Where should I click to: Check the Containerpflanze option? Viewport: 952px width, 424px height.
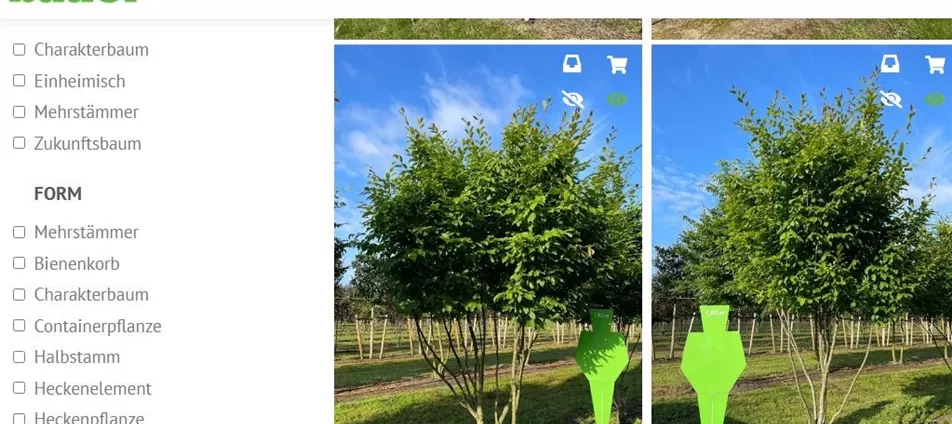coord(19,326)
